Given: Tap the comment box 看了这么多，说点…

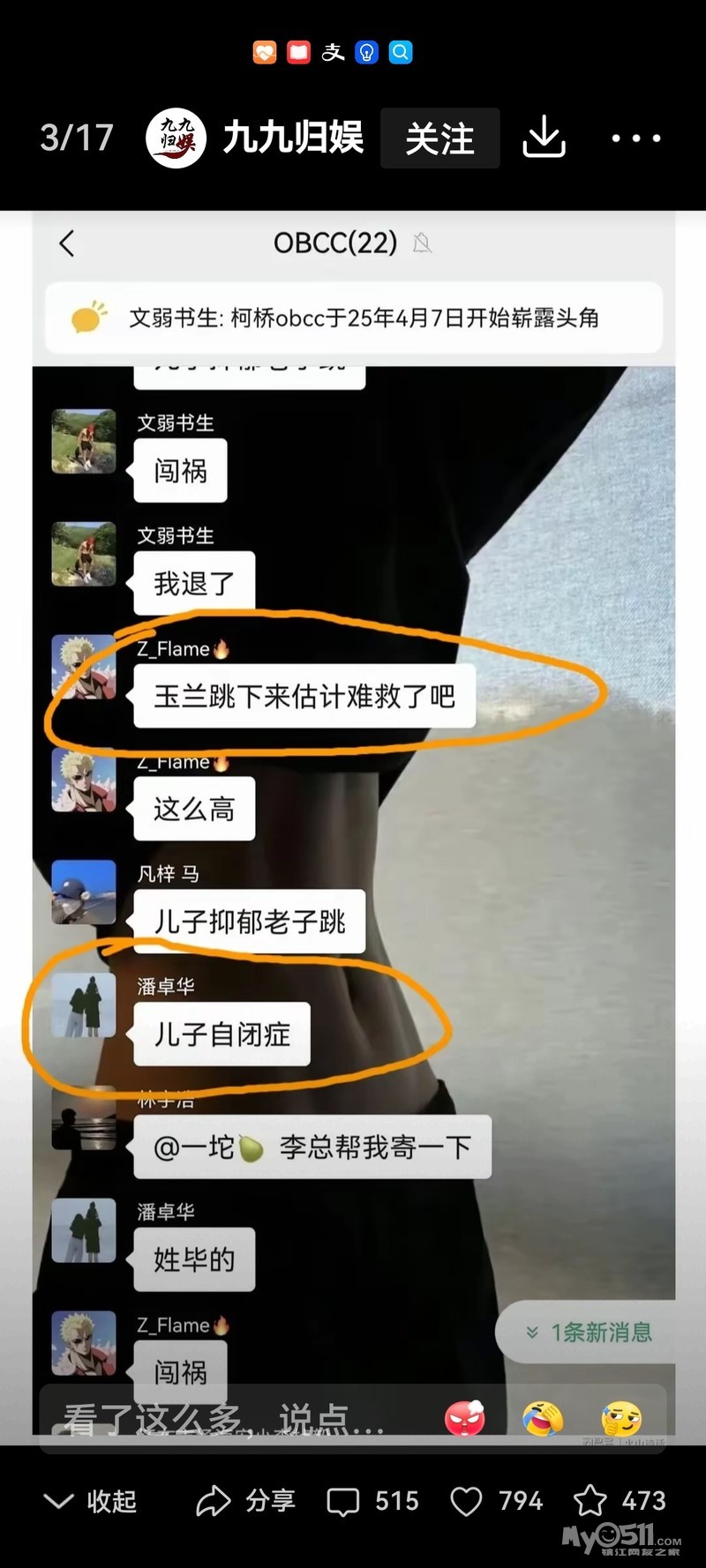Looking at the screenshot, I should click(225, 1420).
